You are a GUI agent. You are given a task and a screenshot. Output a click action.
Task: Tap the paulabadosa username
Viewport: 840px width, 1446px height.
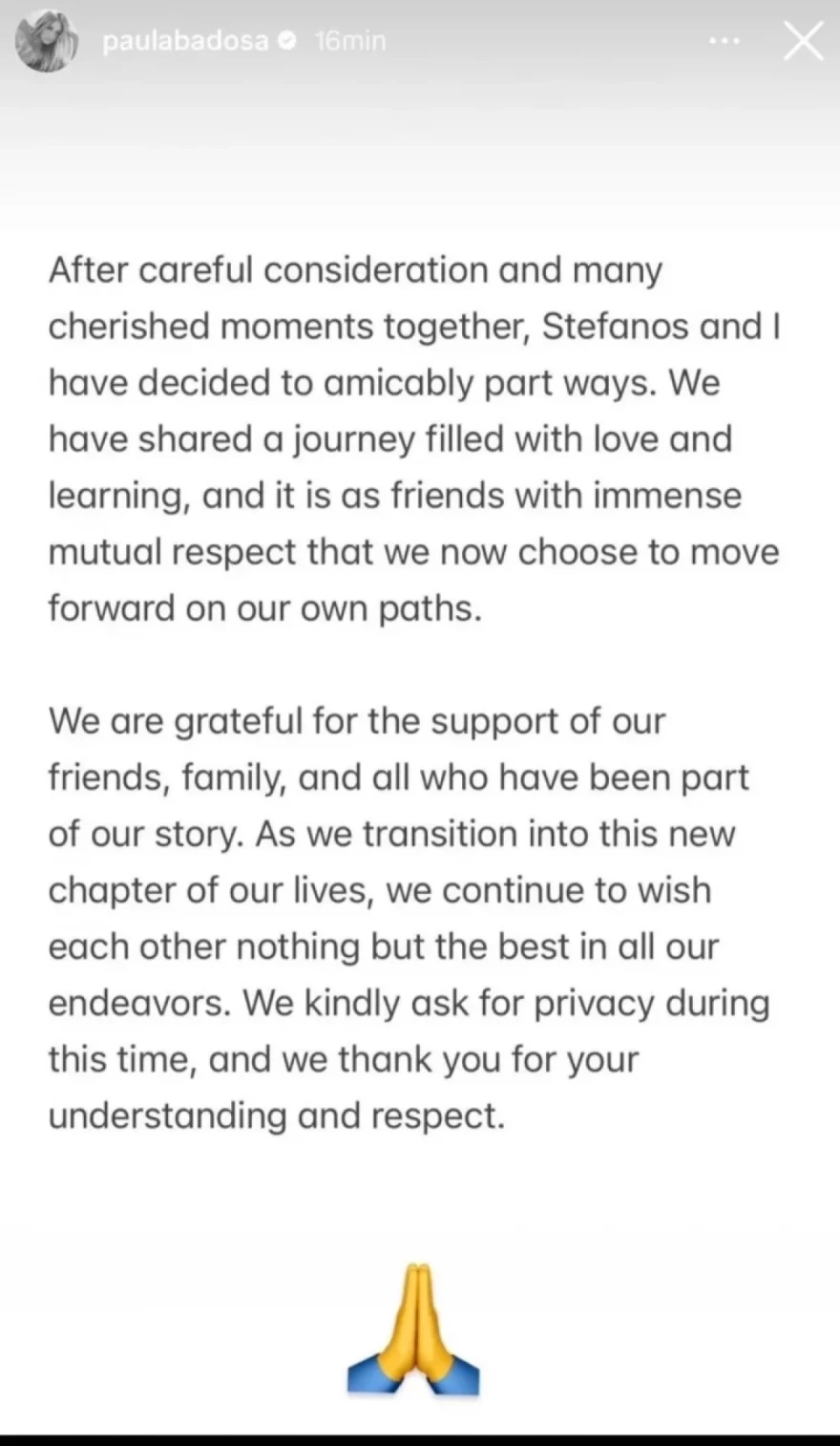pos(185,41)
